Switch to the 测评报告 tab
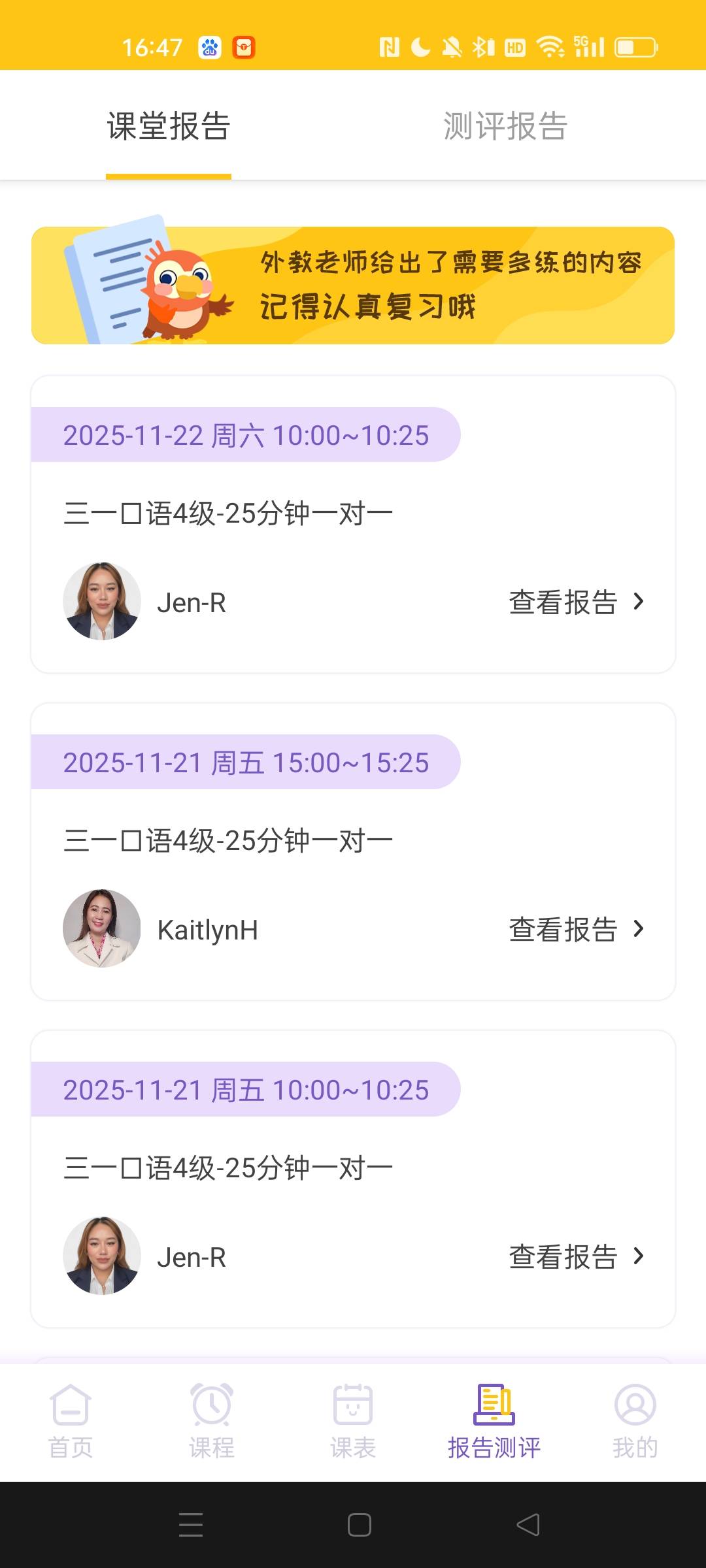The image size is (706, 1568). tap(505, 126)
